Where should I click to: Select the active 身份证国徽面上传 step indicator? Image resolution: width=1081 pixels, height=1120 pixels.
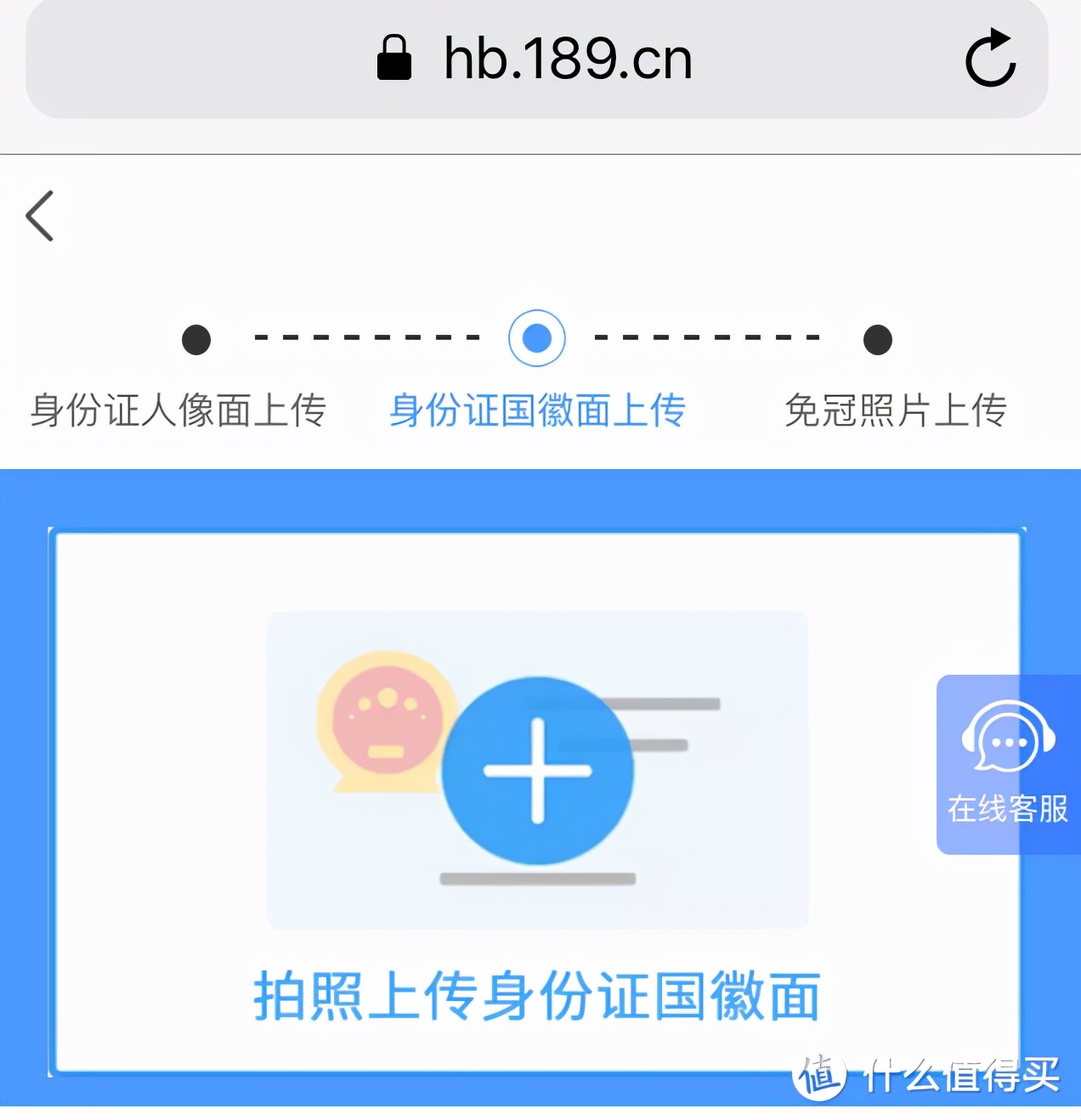(536, 337)
